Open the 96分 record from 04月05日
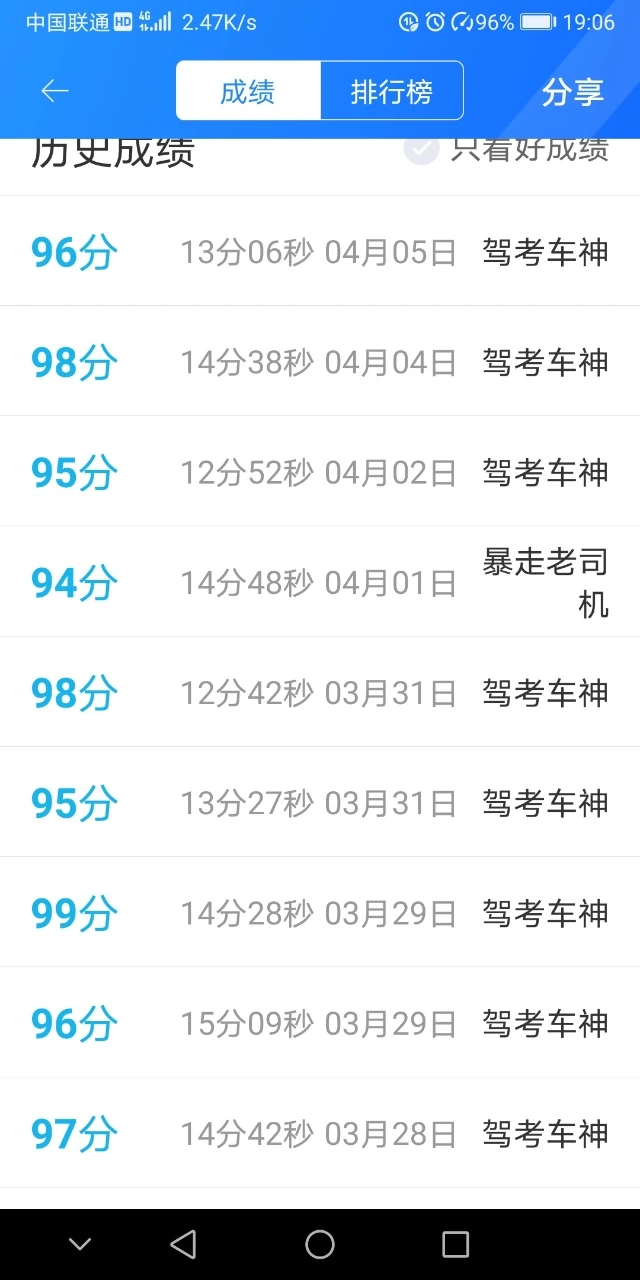Image resolution: width=640 pixels, height=1280 pixels. point(320,252)
